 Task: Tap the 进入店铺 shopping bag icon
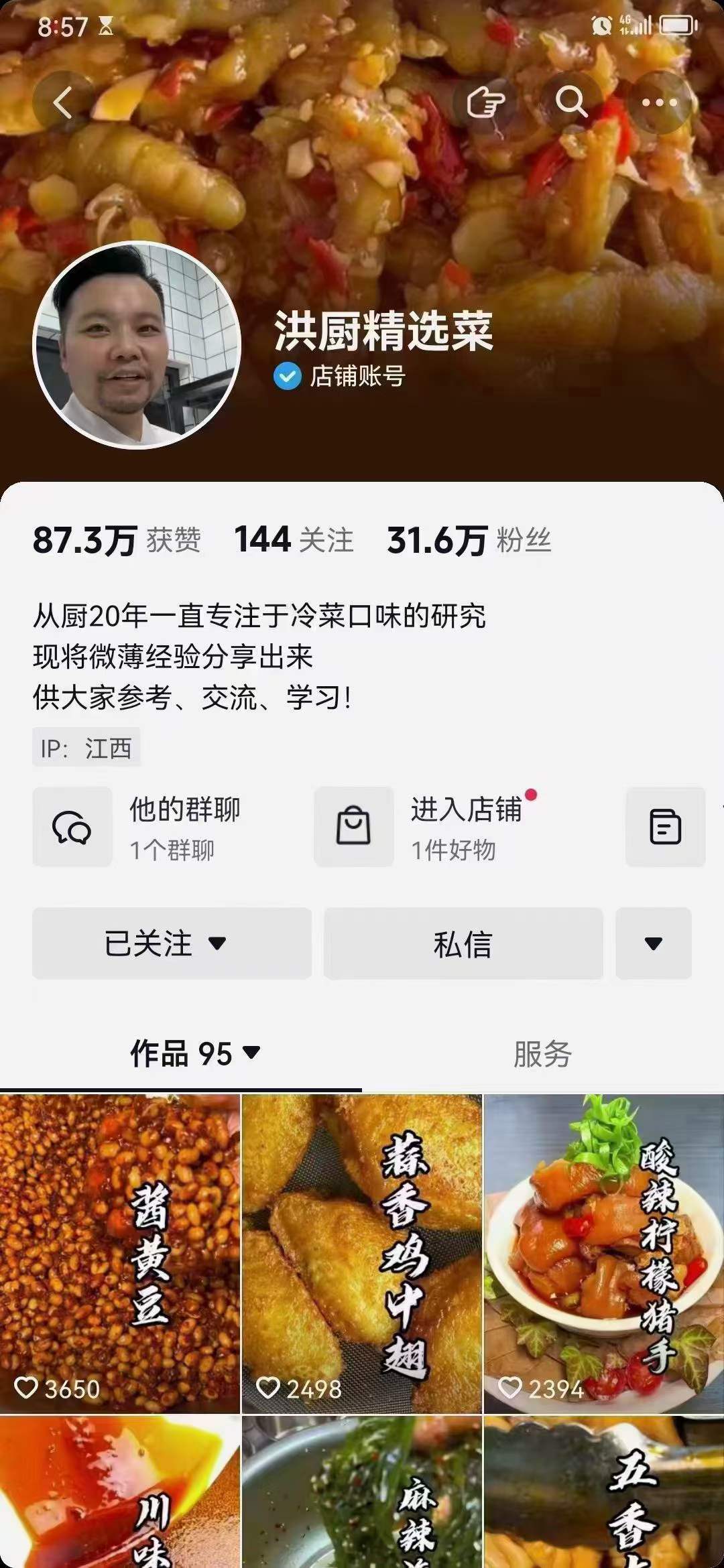(x=354, y=826)
